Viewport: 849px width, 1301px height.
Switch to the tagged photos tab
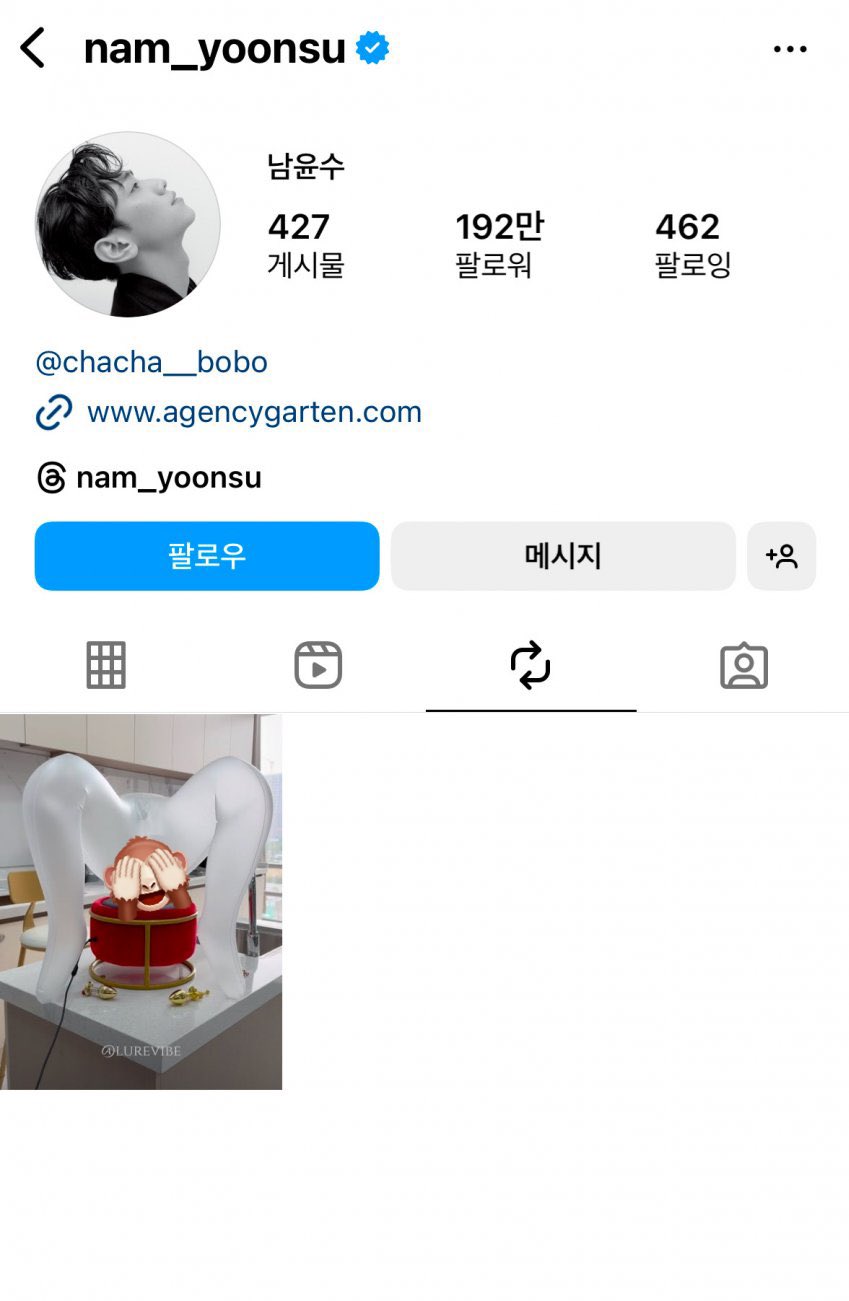[743, 665]
